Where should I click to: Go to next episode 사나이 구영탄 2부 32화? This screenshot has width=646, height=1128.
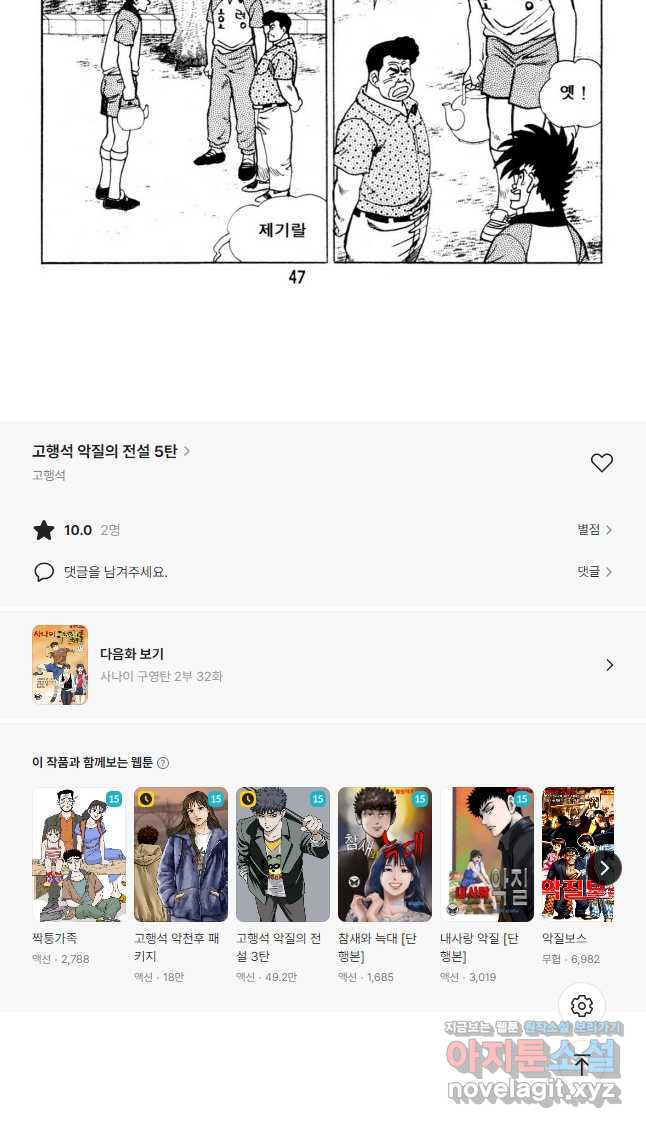(x=322, y=665)
